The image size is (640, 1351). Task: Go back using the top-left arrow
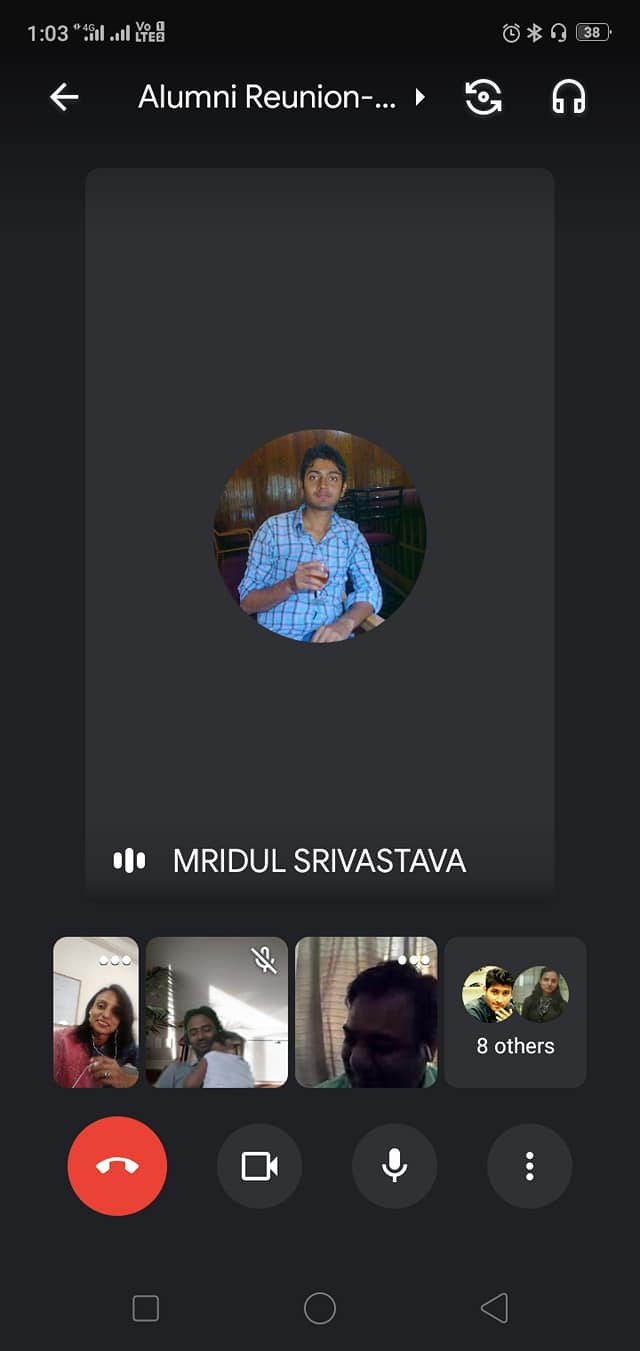coord(64,97)
